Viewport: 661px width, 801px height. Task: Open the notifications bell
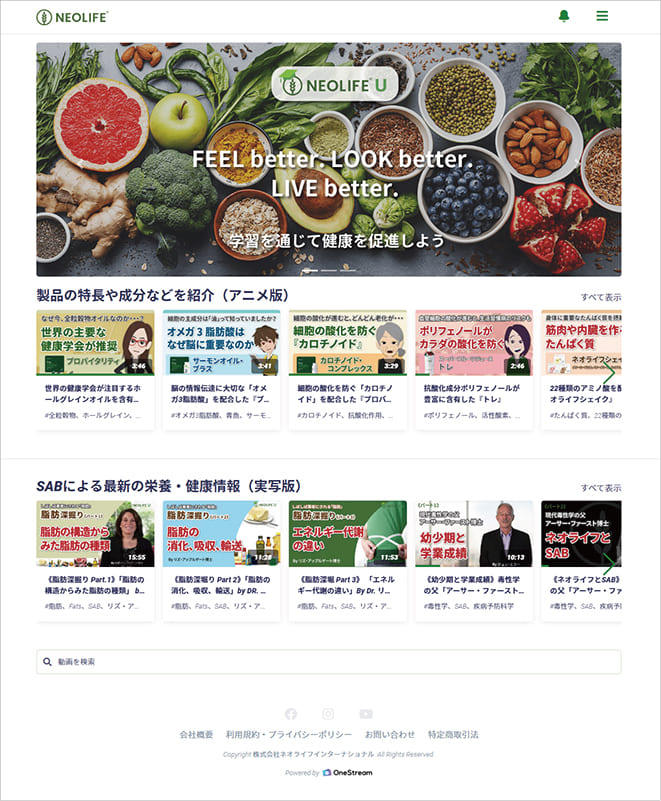[564, 16]
